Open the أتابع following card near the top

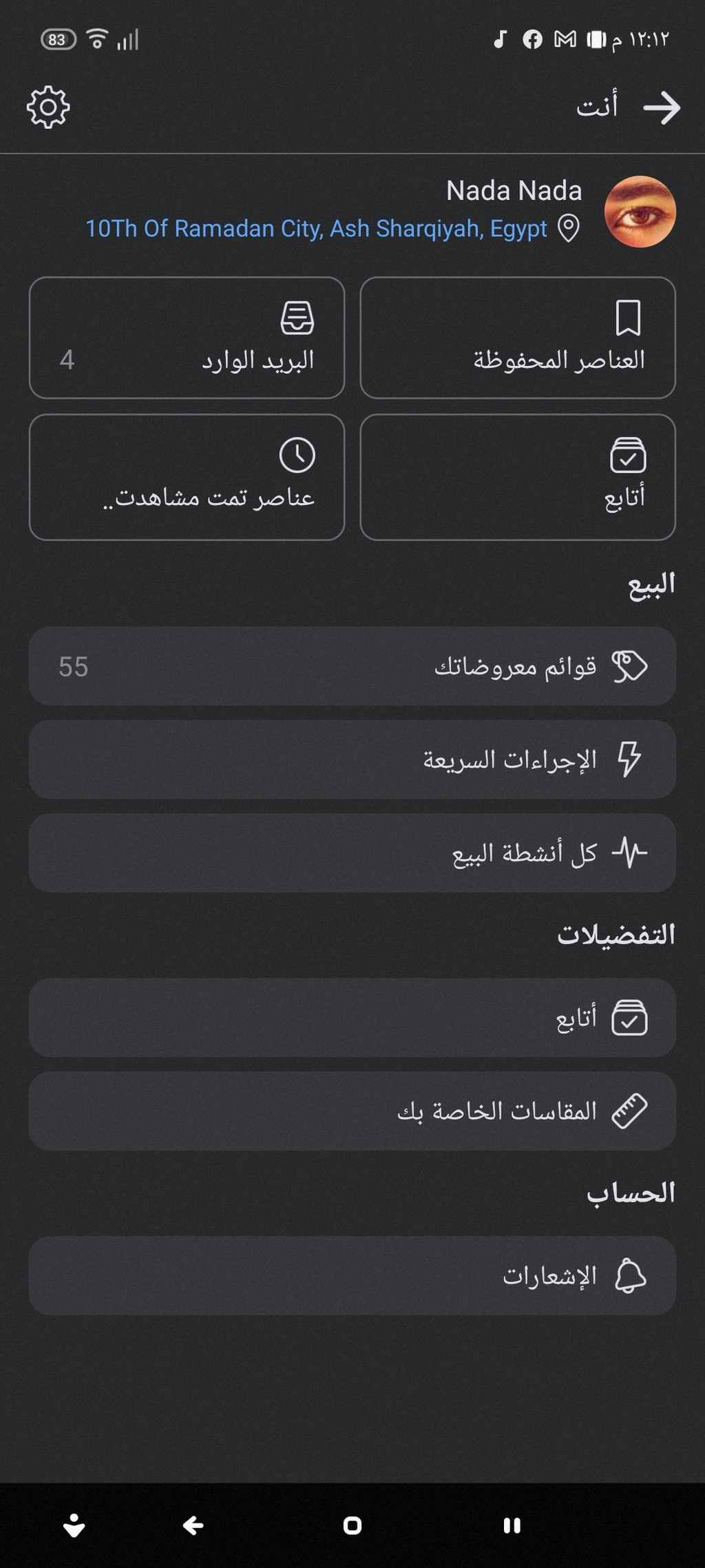tap(518, 477)
